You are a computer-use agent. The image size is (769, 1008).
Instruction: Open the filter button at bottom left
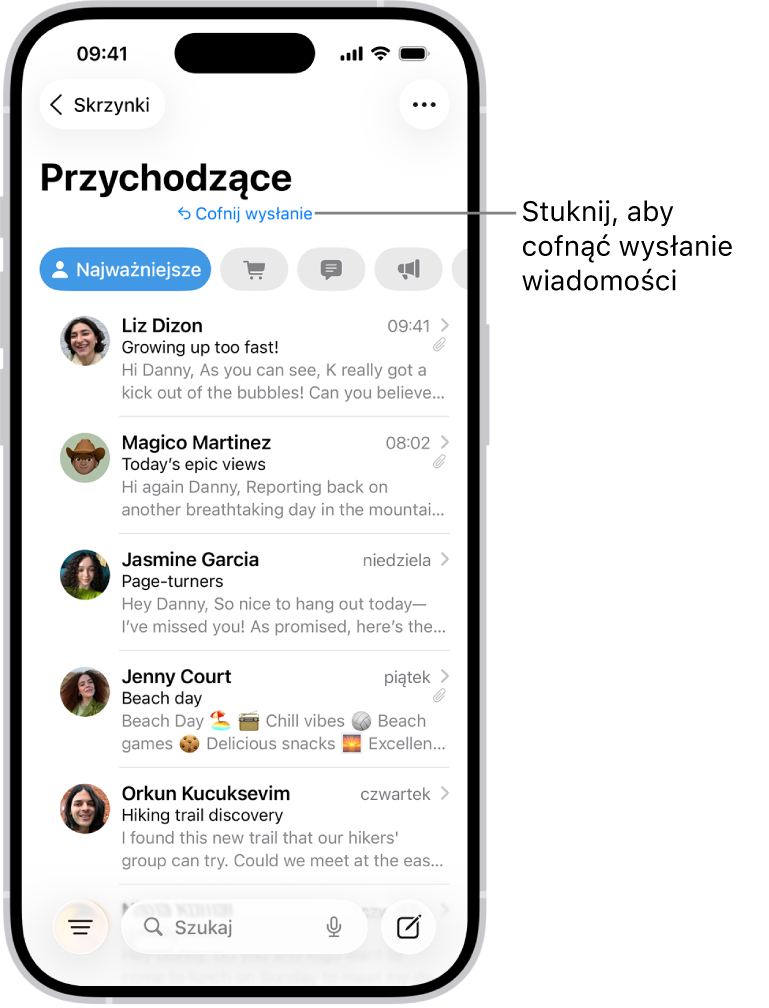point(81,927)
